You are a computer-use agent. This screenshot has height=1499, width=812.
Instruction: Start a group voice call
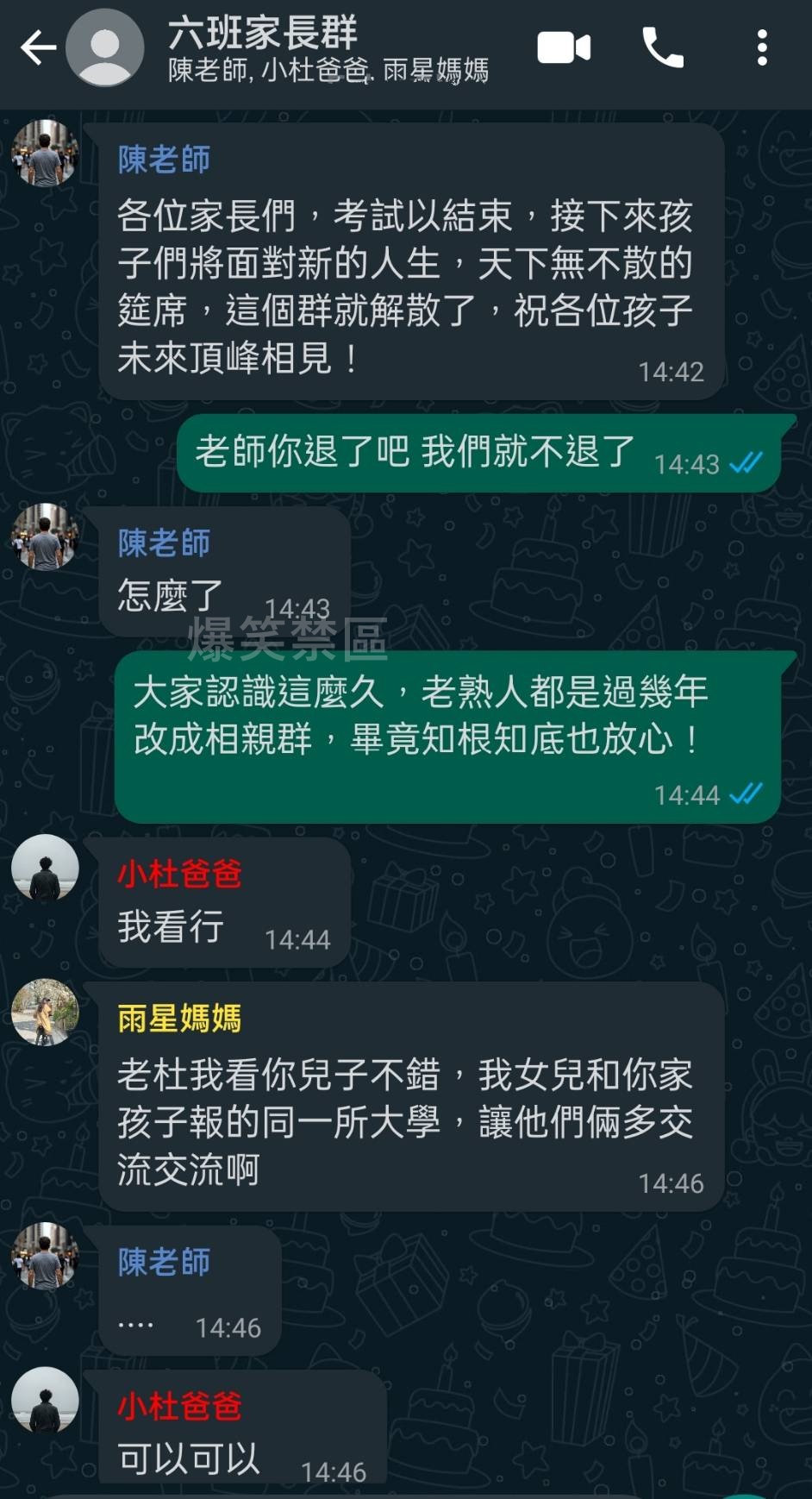pyautogui.click(x=663, y=47)
